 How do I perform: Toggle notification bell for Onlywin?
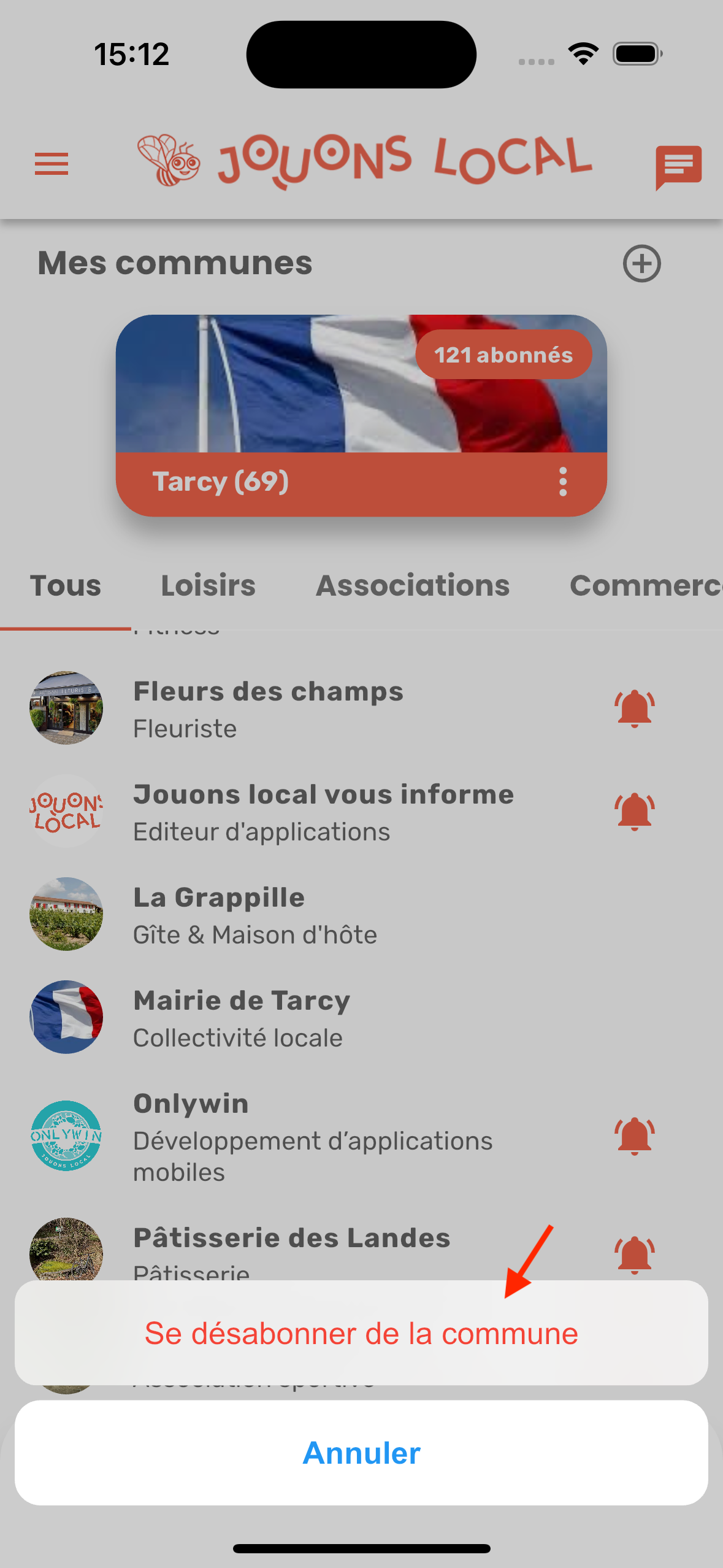(x=635, y=1136)
